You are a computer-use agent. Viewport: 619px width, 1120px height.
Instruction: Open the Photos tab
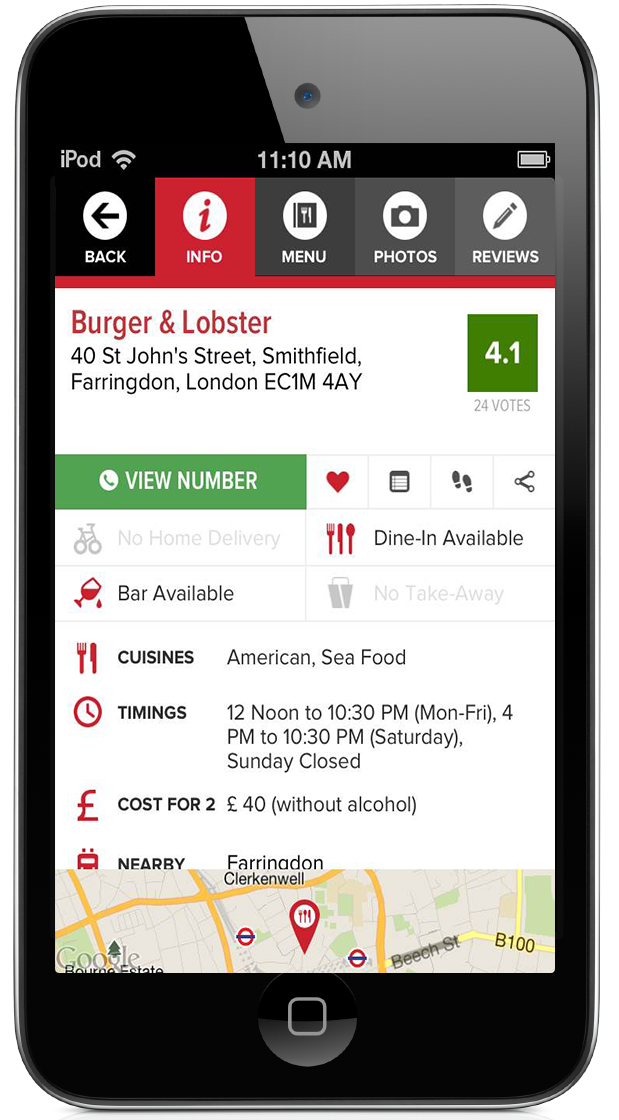pos(405,228)
